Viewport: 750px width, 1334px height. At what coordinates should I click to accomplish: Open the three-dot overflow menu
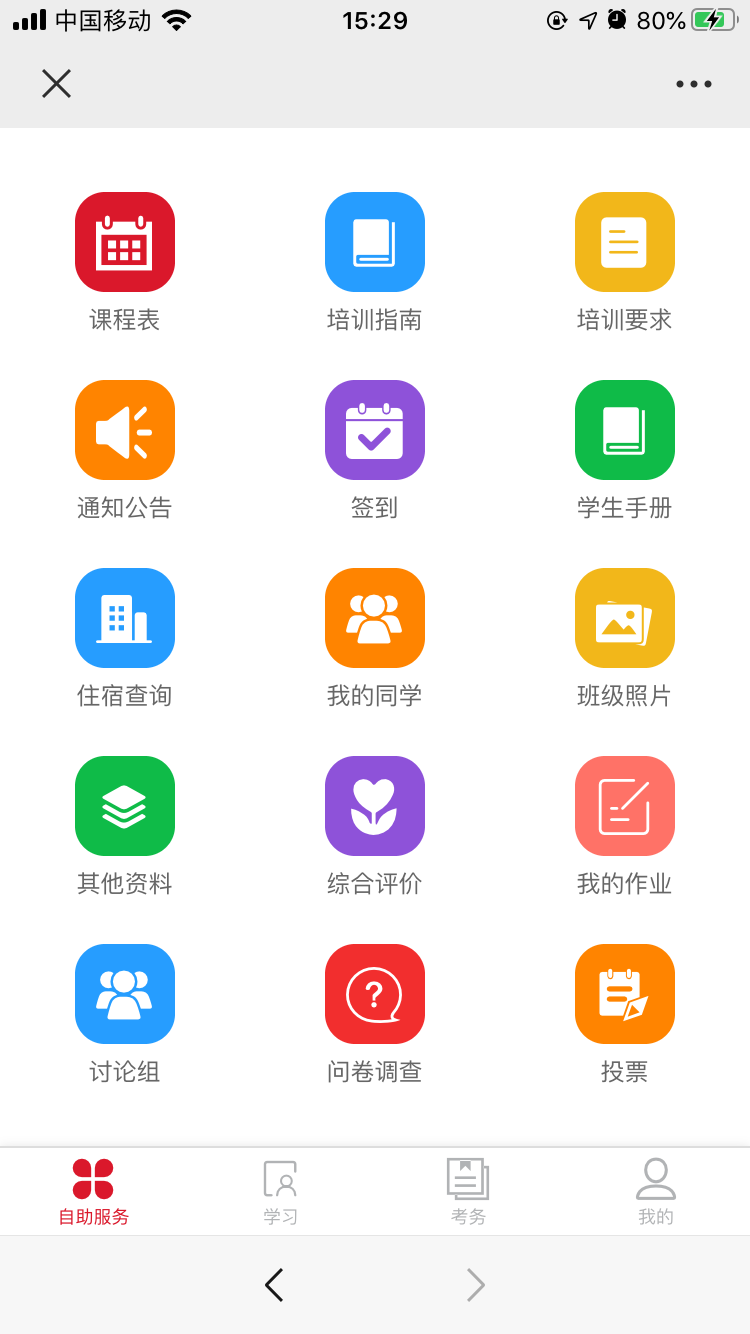tap(693, 84)
